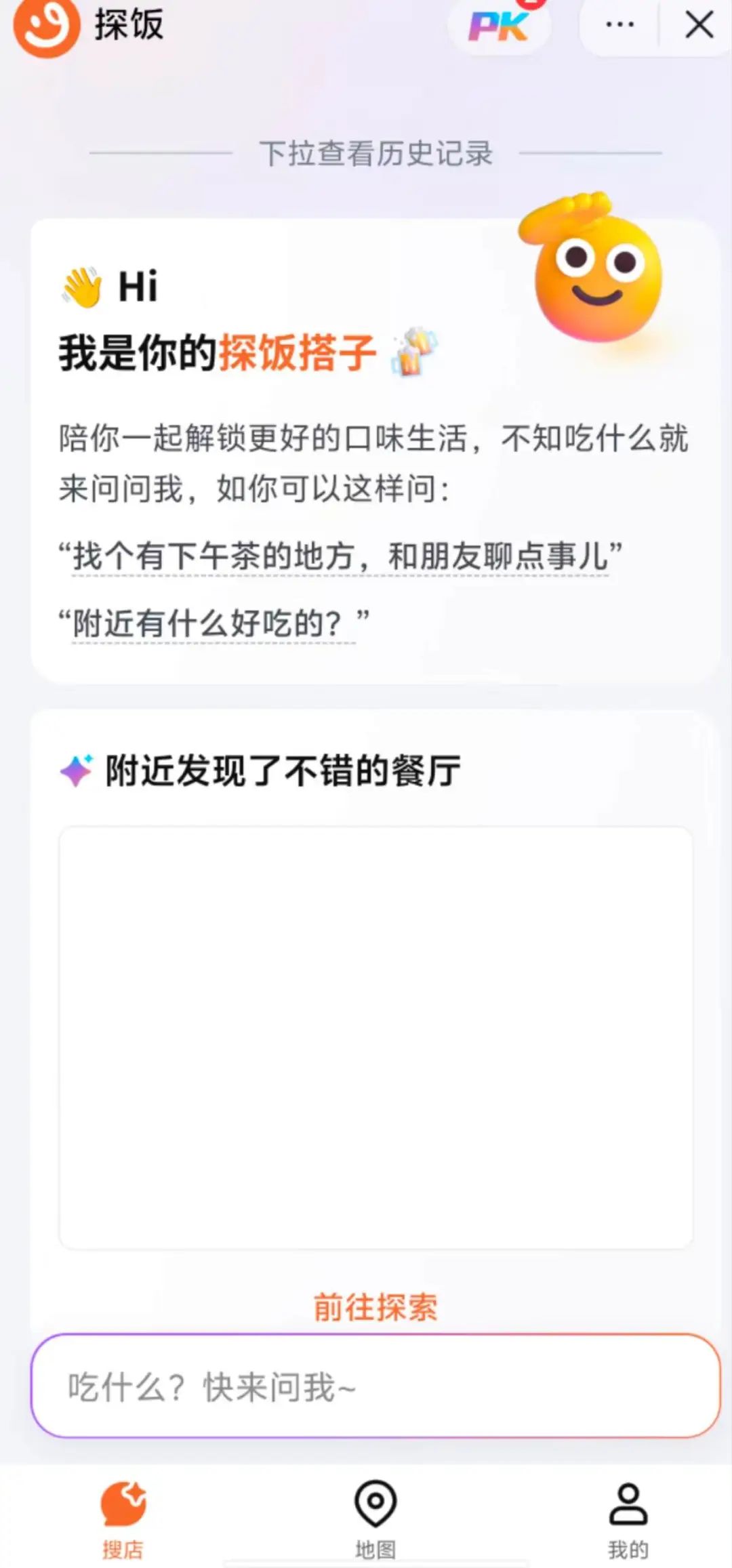Switch to the 地图 tab
This screenshot has width=732, height=1568.
tap(375, 1519)
